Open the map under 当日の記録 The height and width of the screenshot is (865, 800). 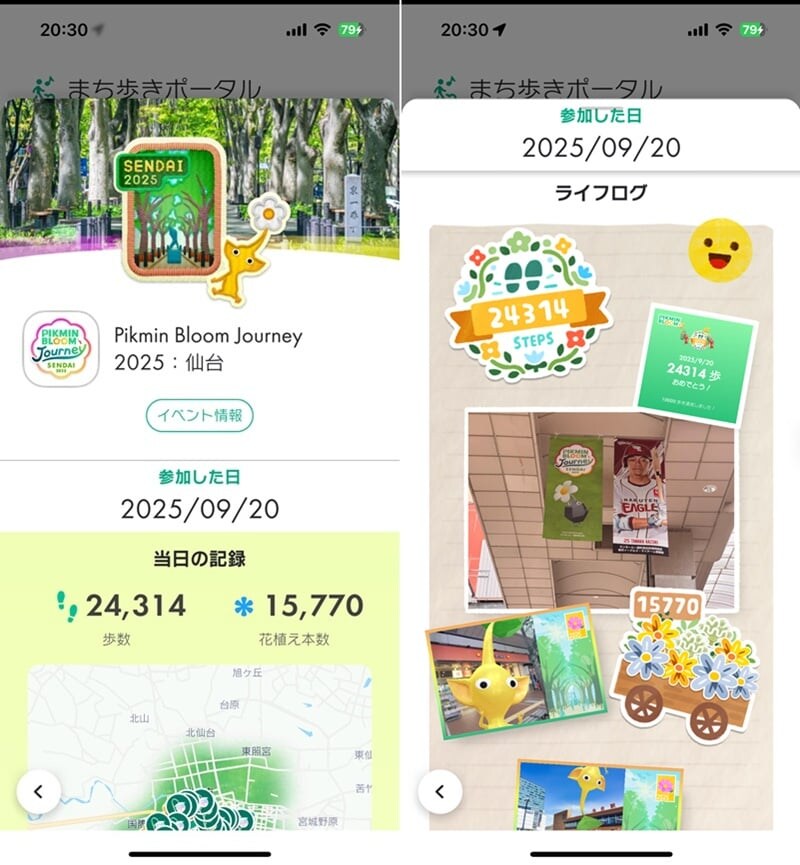click(x=200, y=745)
